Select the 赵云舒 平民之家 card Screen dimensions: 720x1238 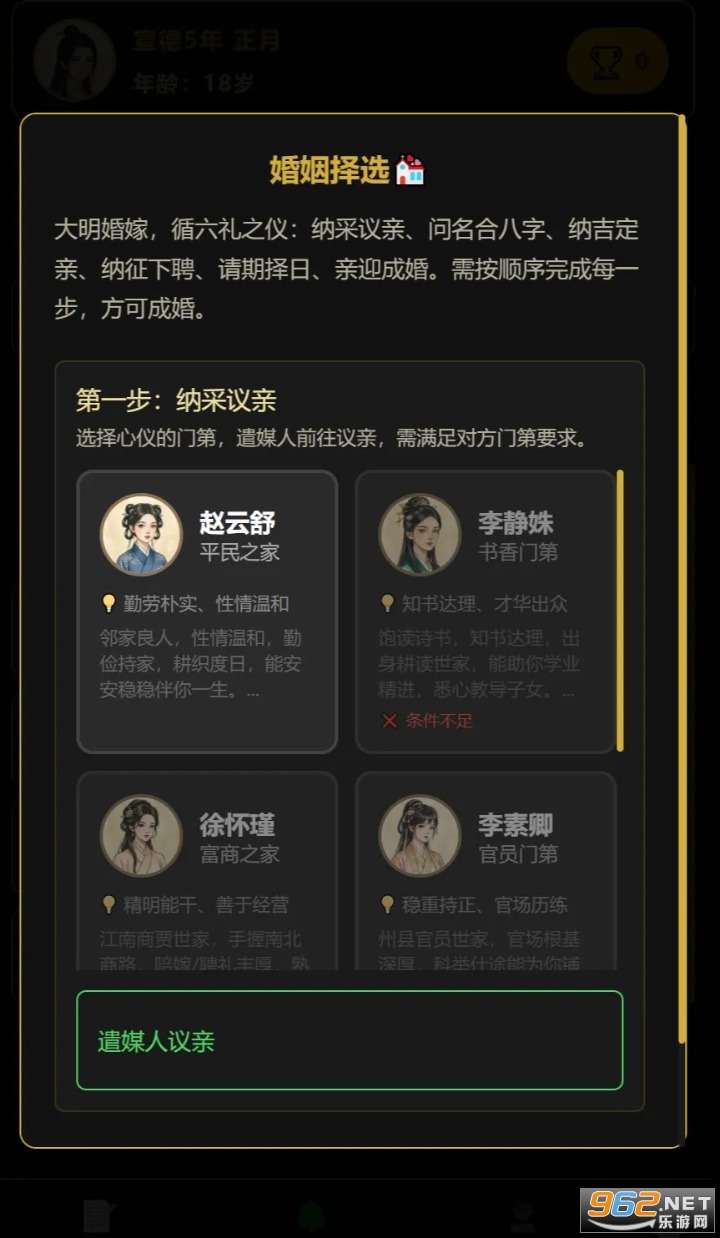click(x=207, y=611)
